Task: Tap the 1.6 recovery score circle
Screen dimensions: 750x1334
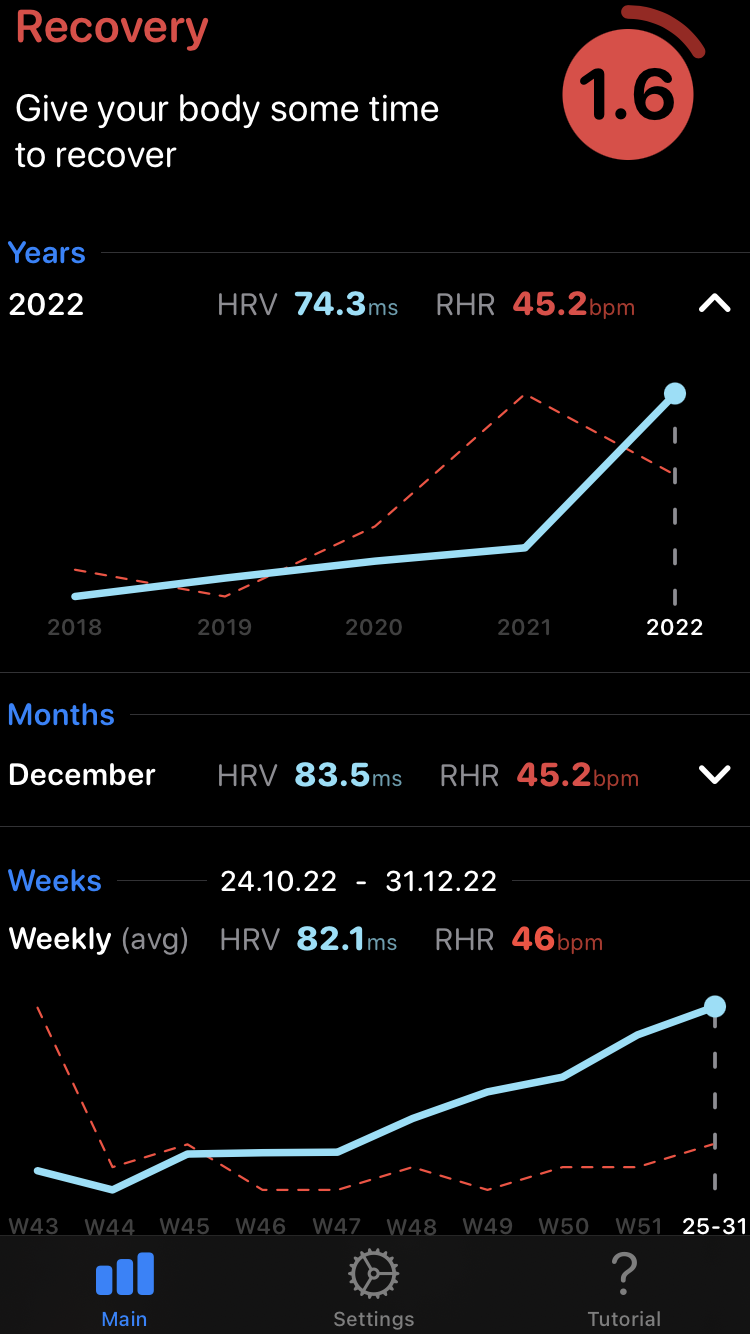Action: [628, 95]
